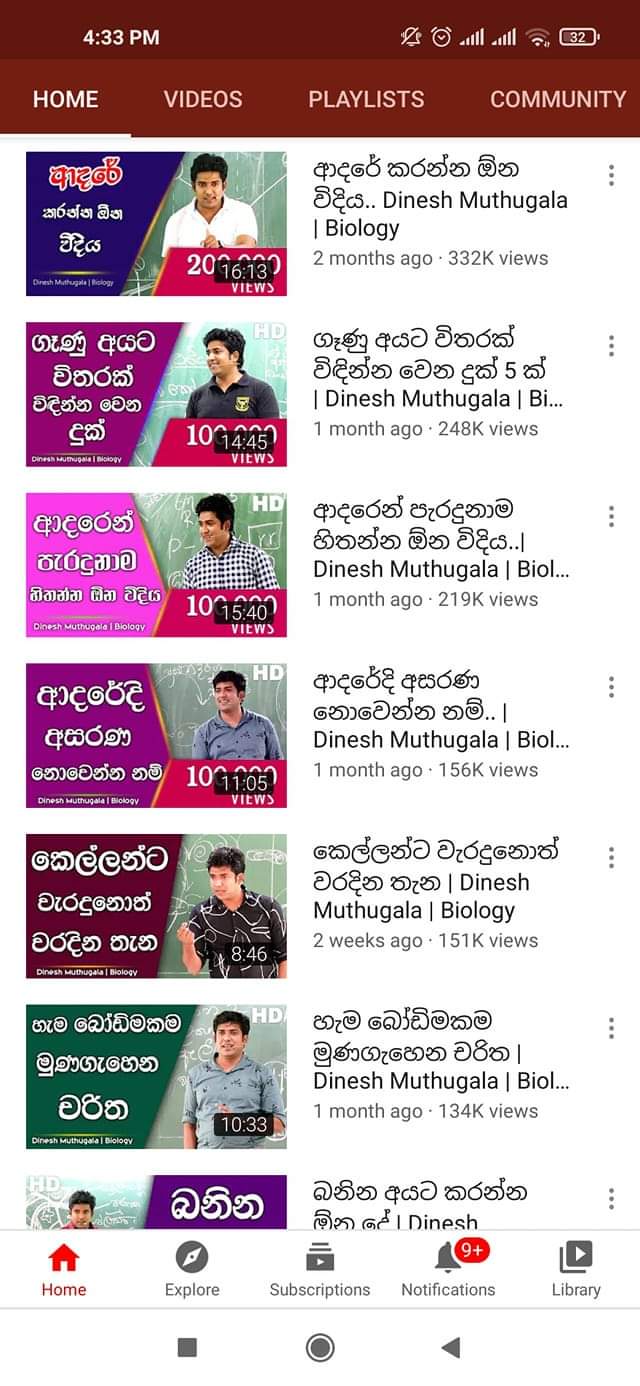Open the COMMUNITY tab
The height and width of the screenshot is (1386, 640).
tap(558, 99)
